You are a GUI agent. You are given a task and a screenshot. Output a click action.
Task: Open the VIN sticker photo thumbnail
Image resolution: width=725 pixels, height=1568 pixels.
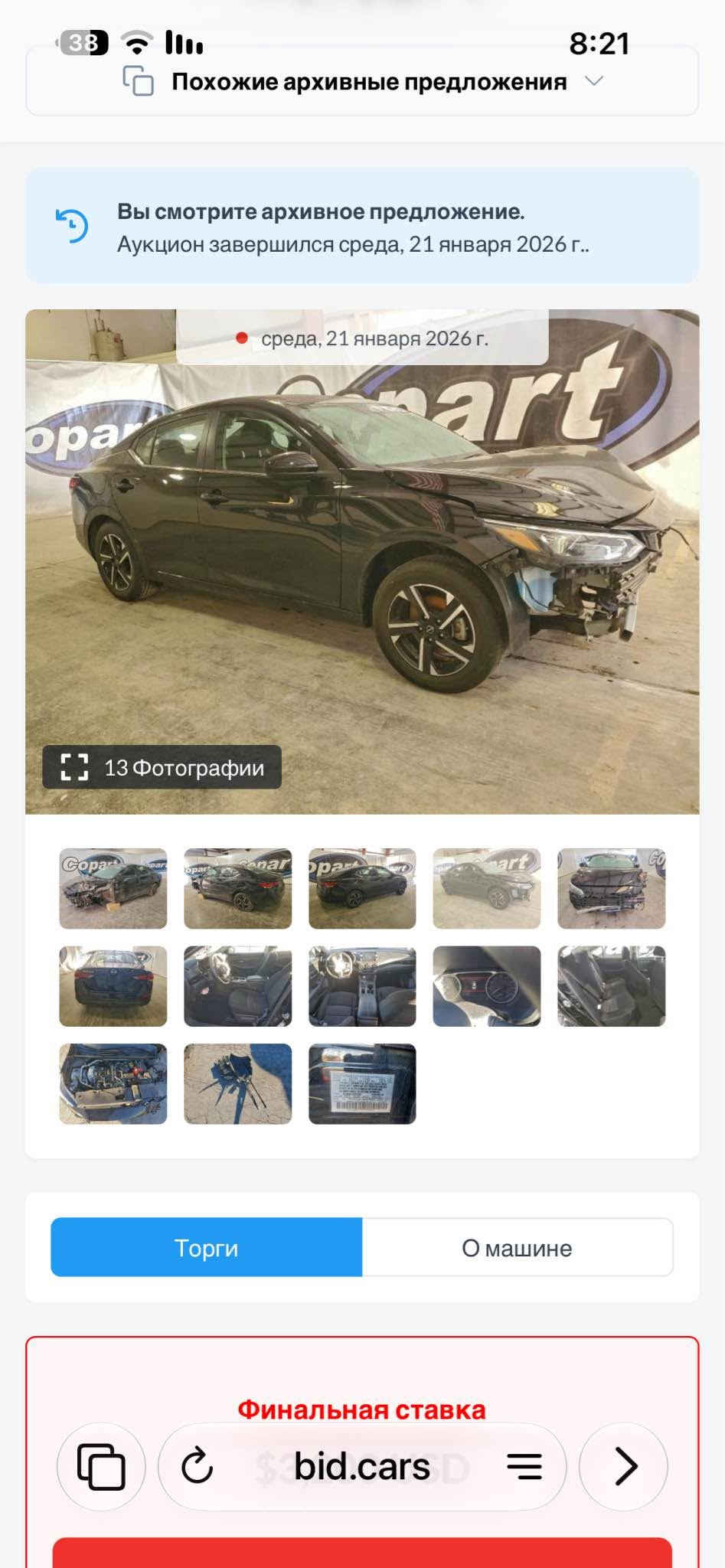coord(362,1084)
